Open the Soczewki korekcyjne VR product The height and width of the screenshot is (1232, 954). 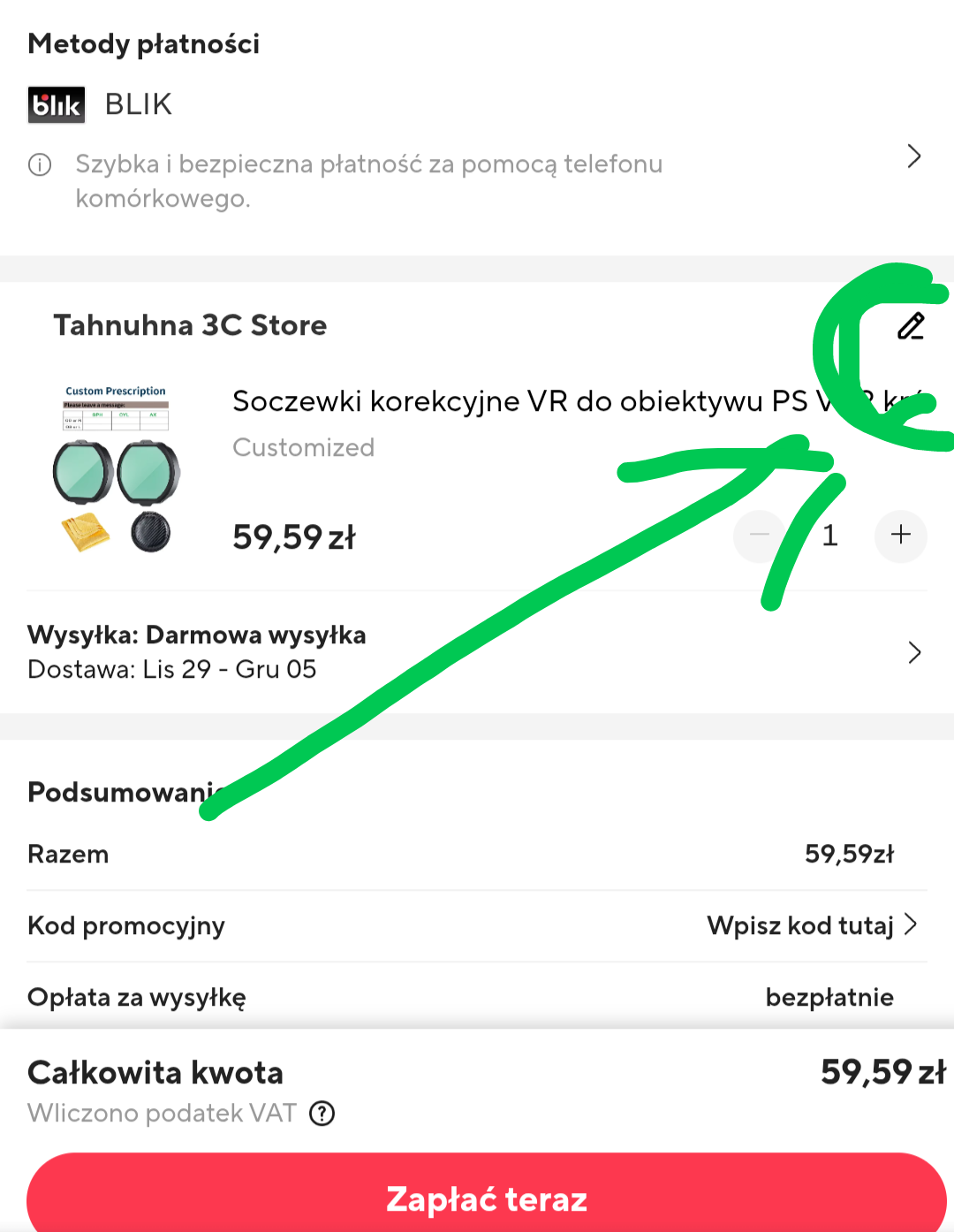tap(519, 402)
